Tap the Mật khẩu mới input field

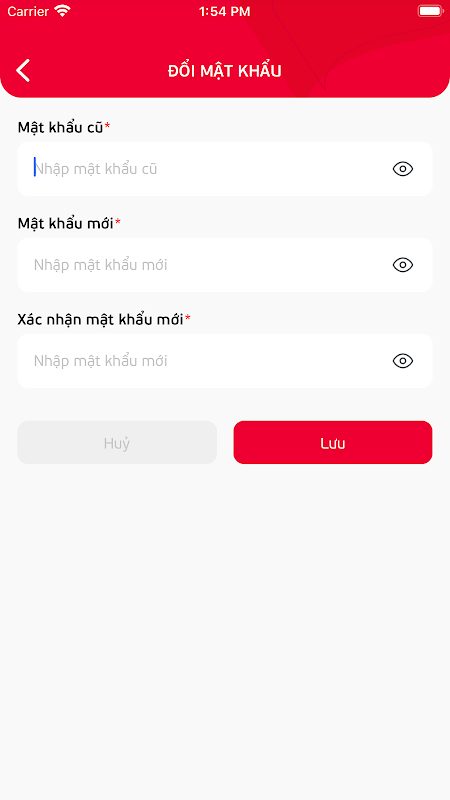coord(224,265)
